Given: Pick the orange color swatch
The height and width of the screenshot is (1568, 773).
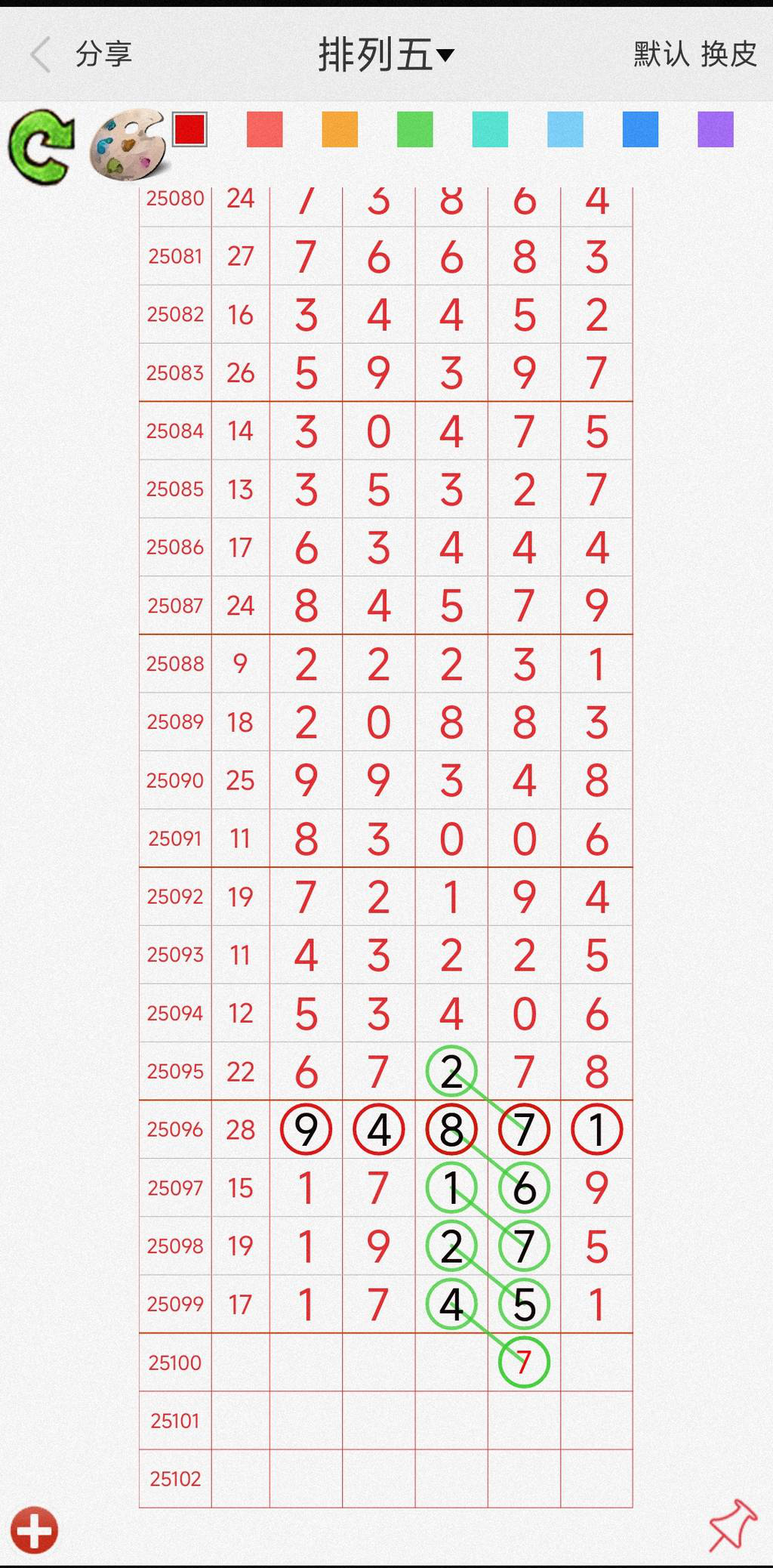Looking at the screenshot, I should tap(340, 129).
